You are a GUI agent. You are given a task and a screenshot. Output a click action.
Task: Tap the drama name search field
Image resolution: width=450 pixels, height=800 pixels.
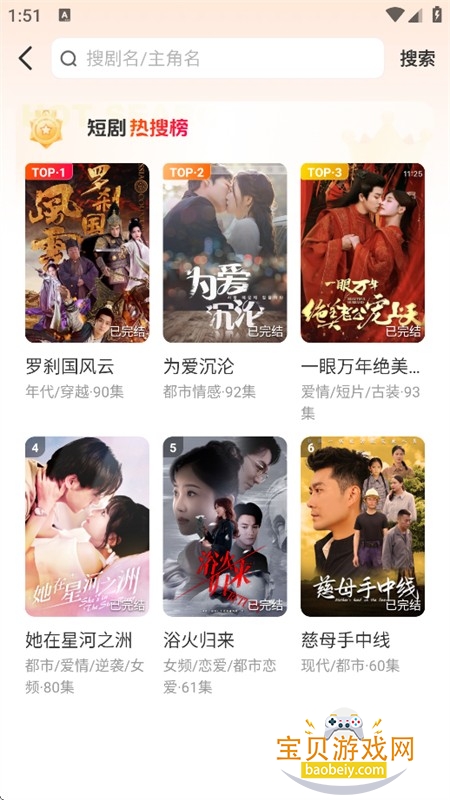[217, 58]
